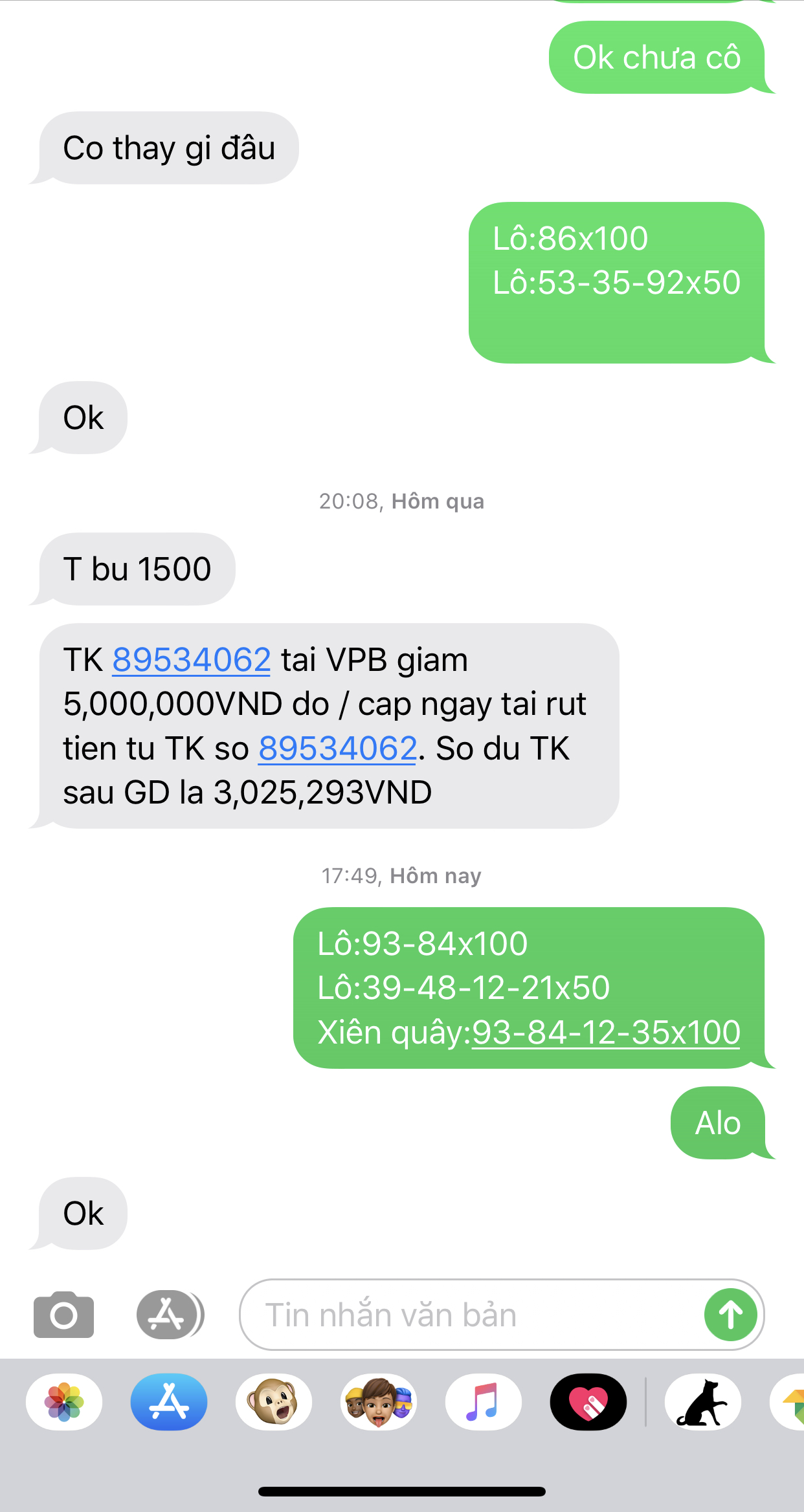
Task: Tap the 89534062 link after "TK so"
Action: (337, 749)
